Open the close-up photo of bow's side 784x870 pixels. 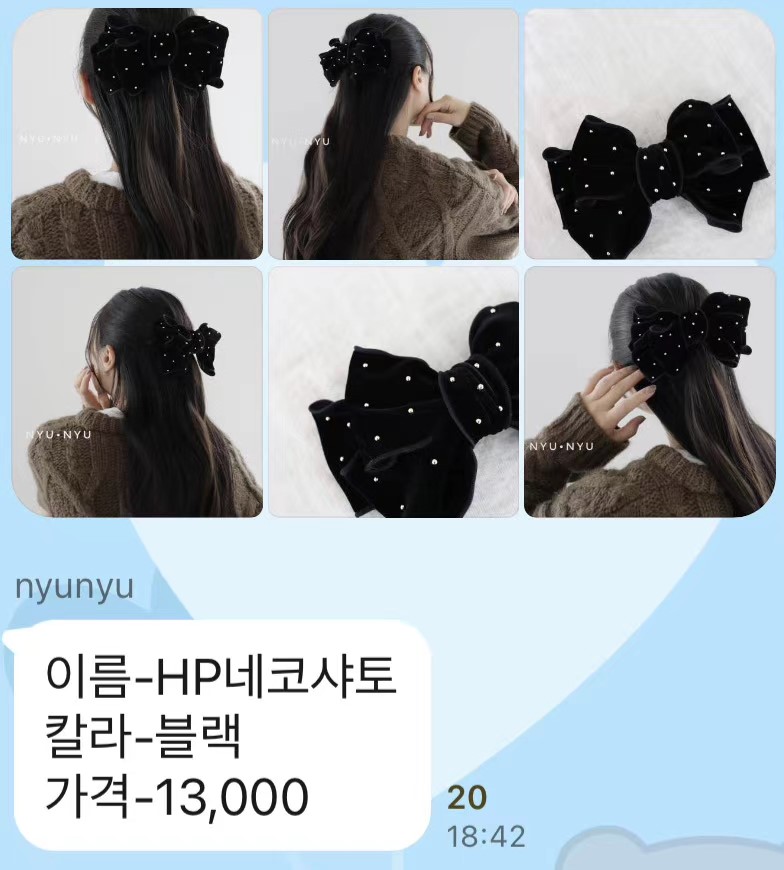[x=393, y=391]
